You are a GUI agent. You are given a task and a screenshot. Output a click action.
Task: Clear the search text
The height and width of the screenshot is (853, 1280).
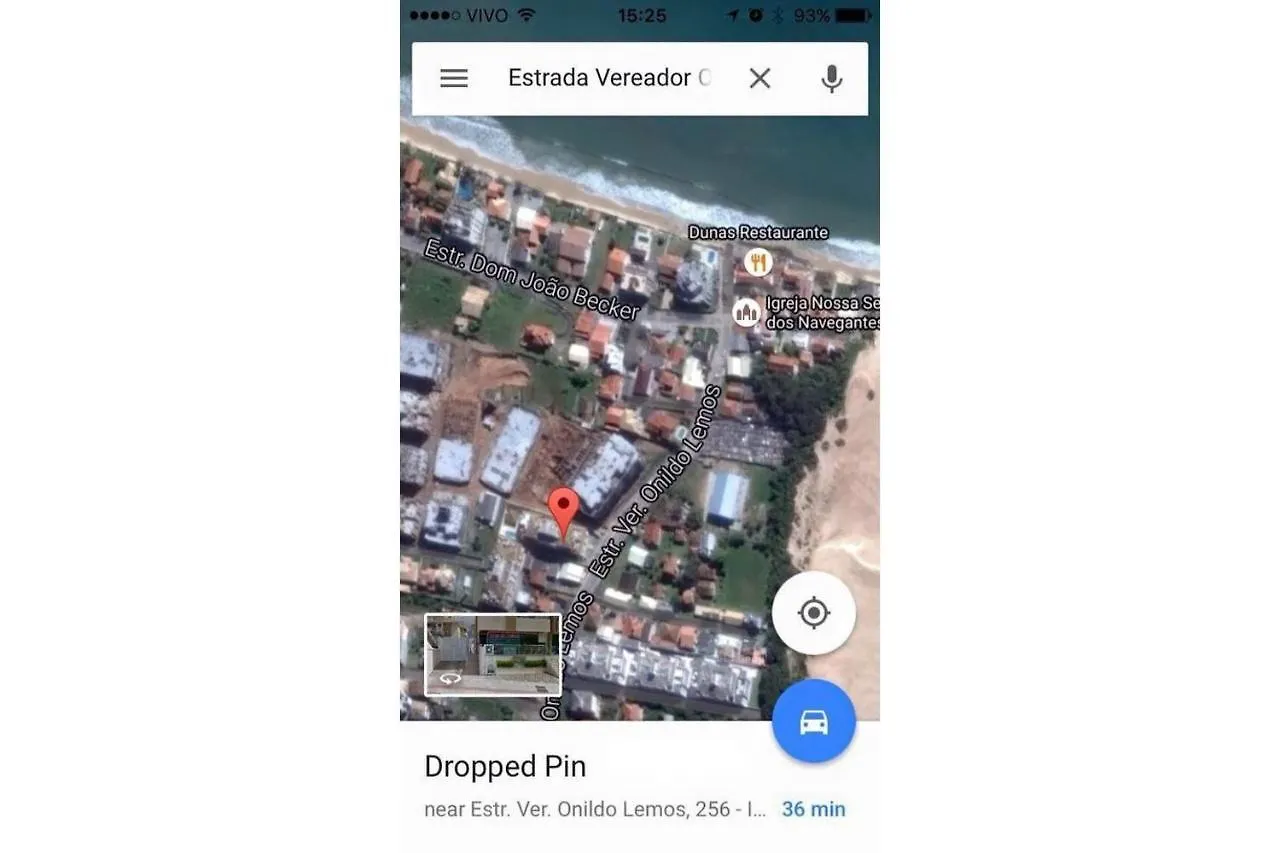coord(760,78)
